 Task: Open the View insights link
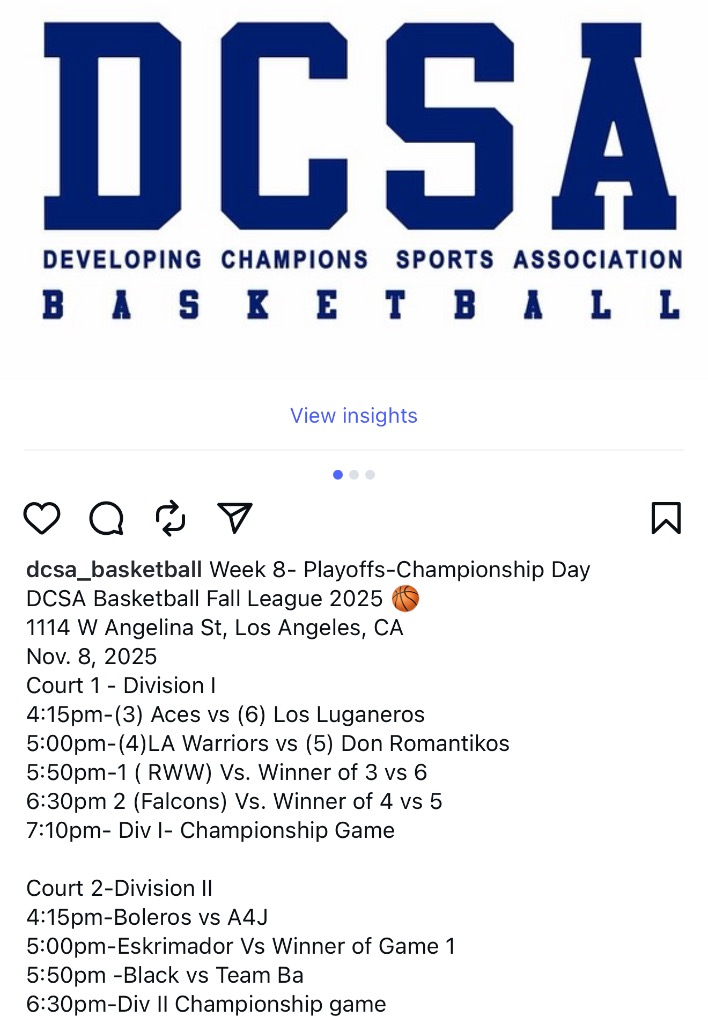[x=353, y=415]
